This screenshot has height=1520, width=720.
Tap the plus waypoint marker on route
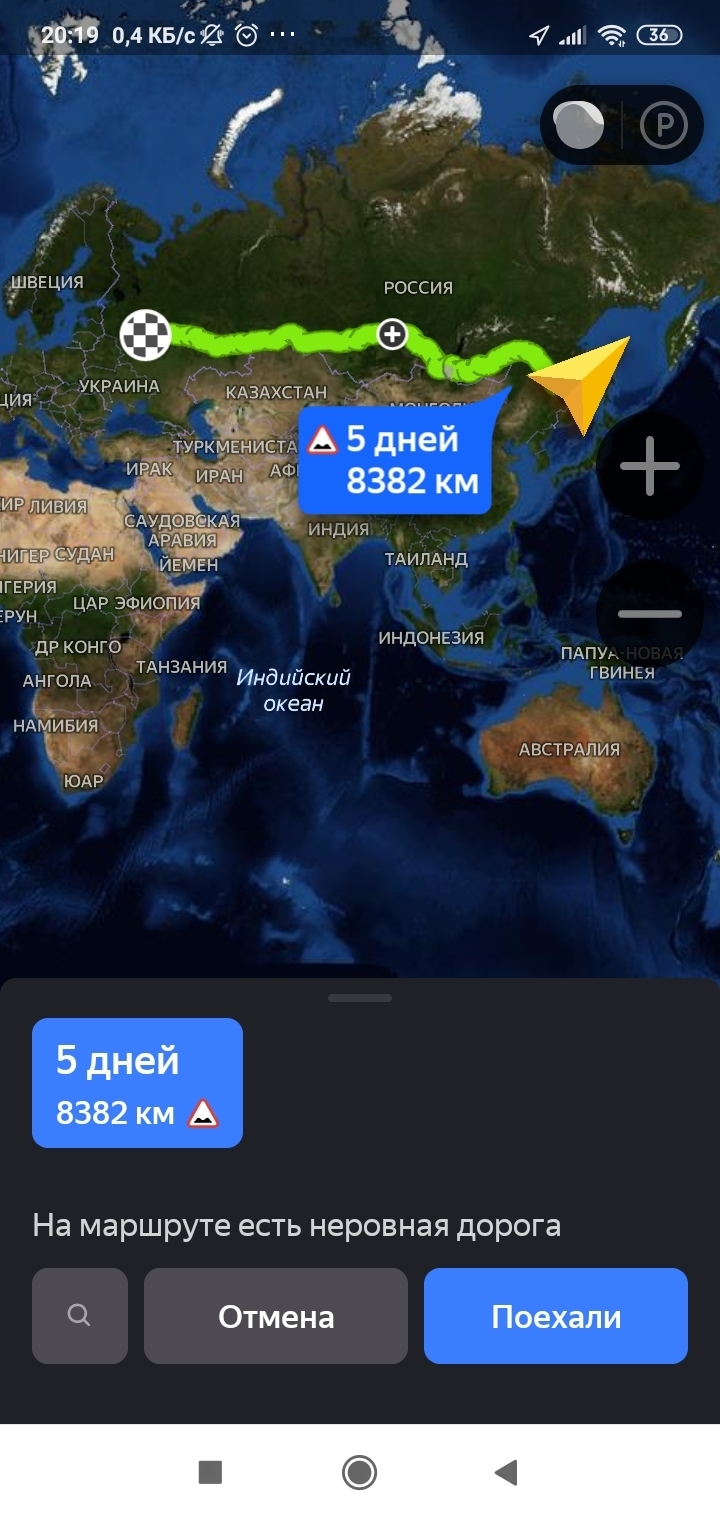pyautogui.click(x=392, y=334)
